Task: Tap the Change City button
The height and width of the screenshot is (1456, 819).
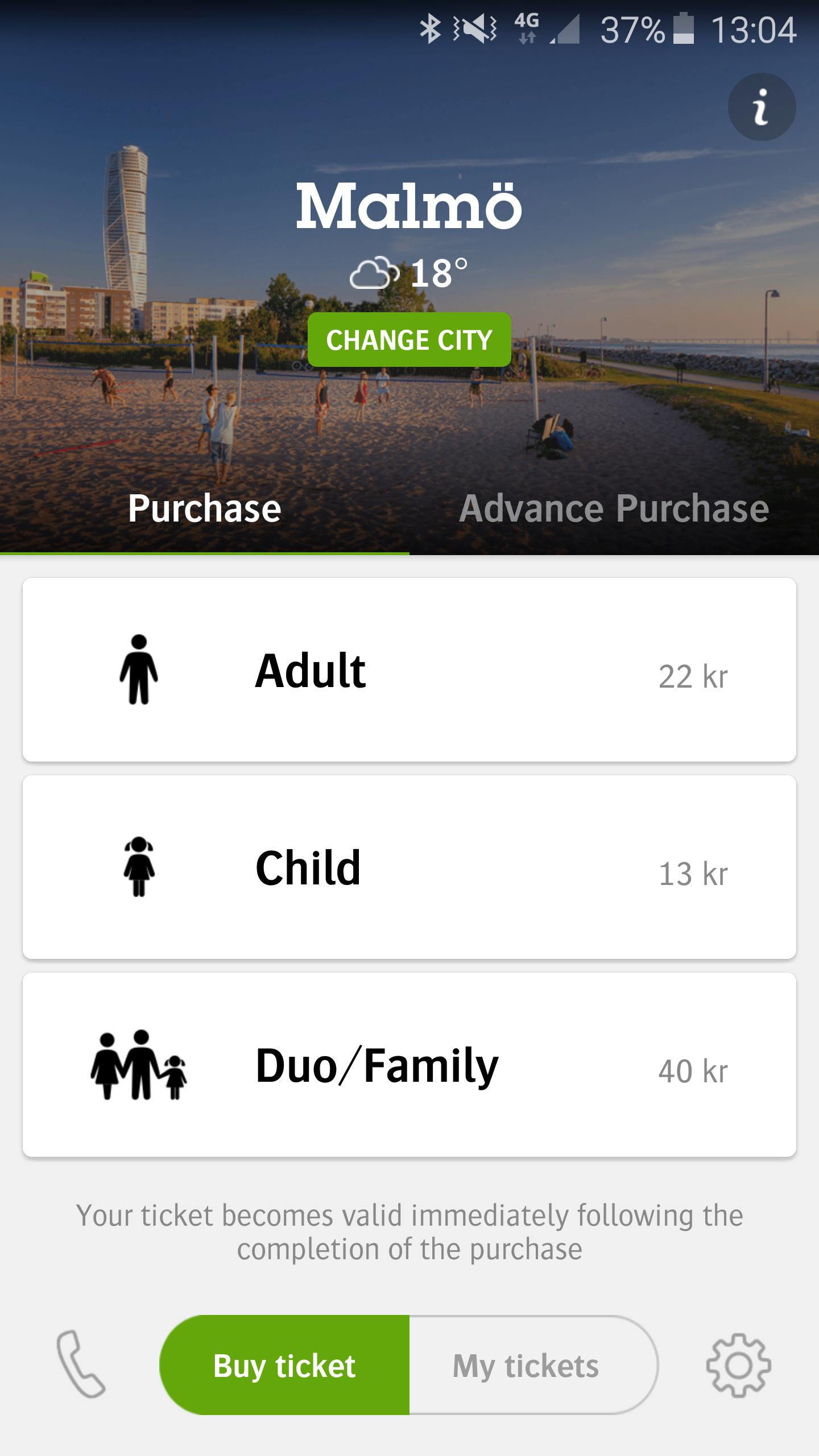Action: (409, 340)
